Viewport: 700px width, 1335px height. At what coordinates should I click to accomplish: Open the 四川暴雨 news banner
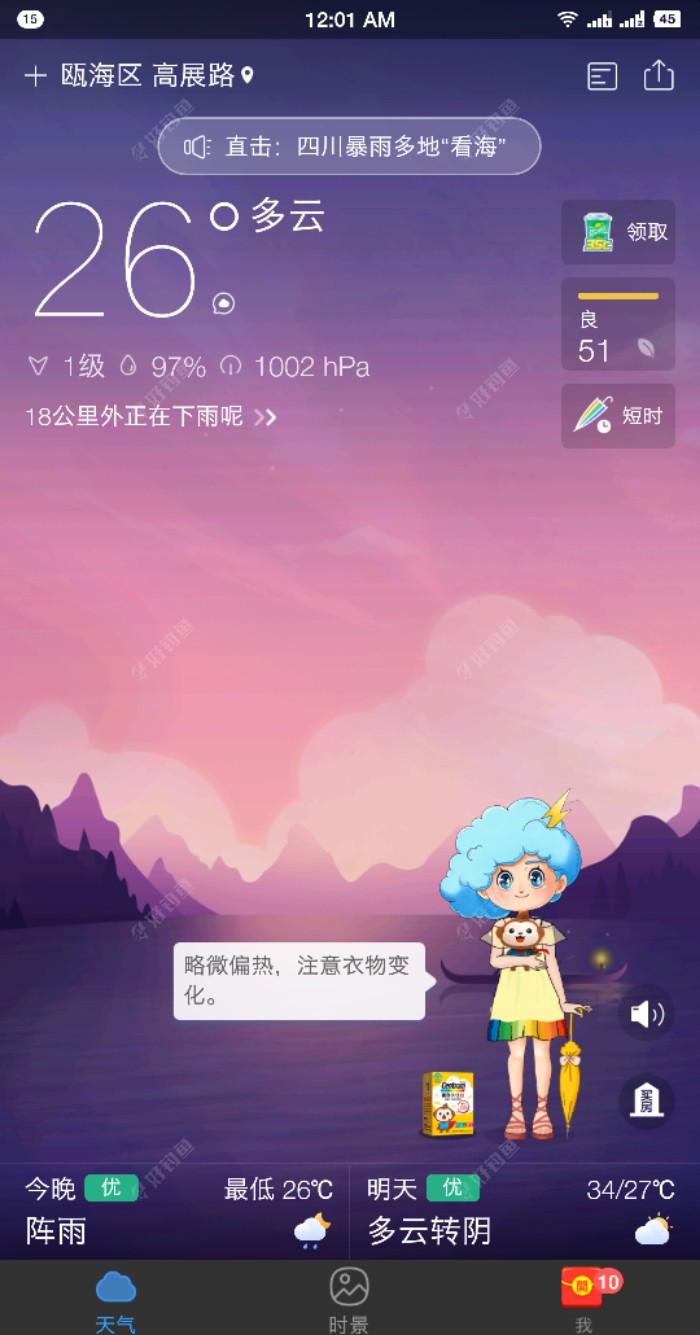point(349,147)
